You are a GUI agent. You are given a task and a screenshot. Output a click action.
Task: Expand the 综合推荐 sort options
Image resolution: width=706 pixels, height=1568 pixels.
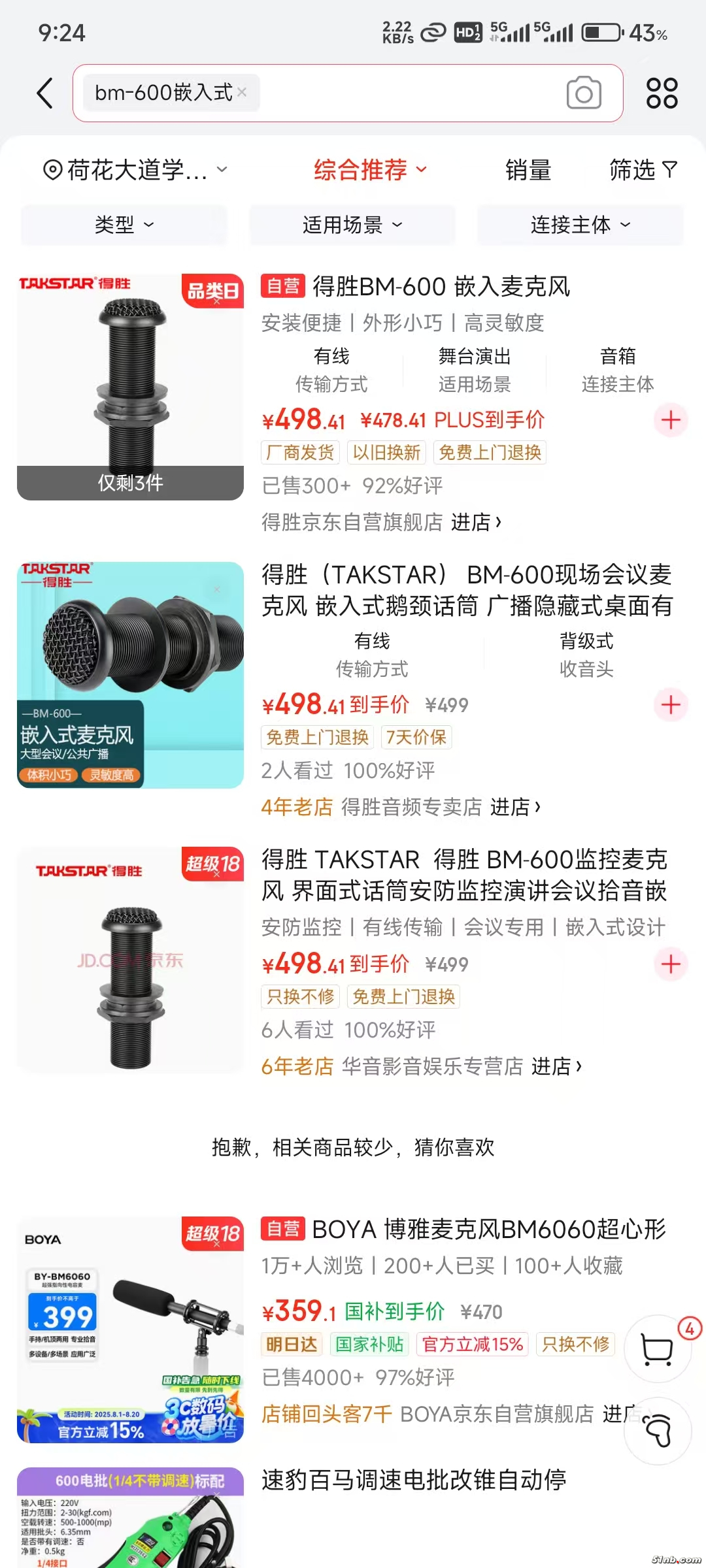click(x=370, y=171)
